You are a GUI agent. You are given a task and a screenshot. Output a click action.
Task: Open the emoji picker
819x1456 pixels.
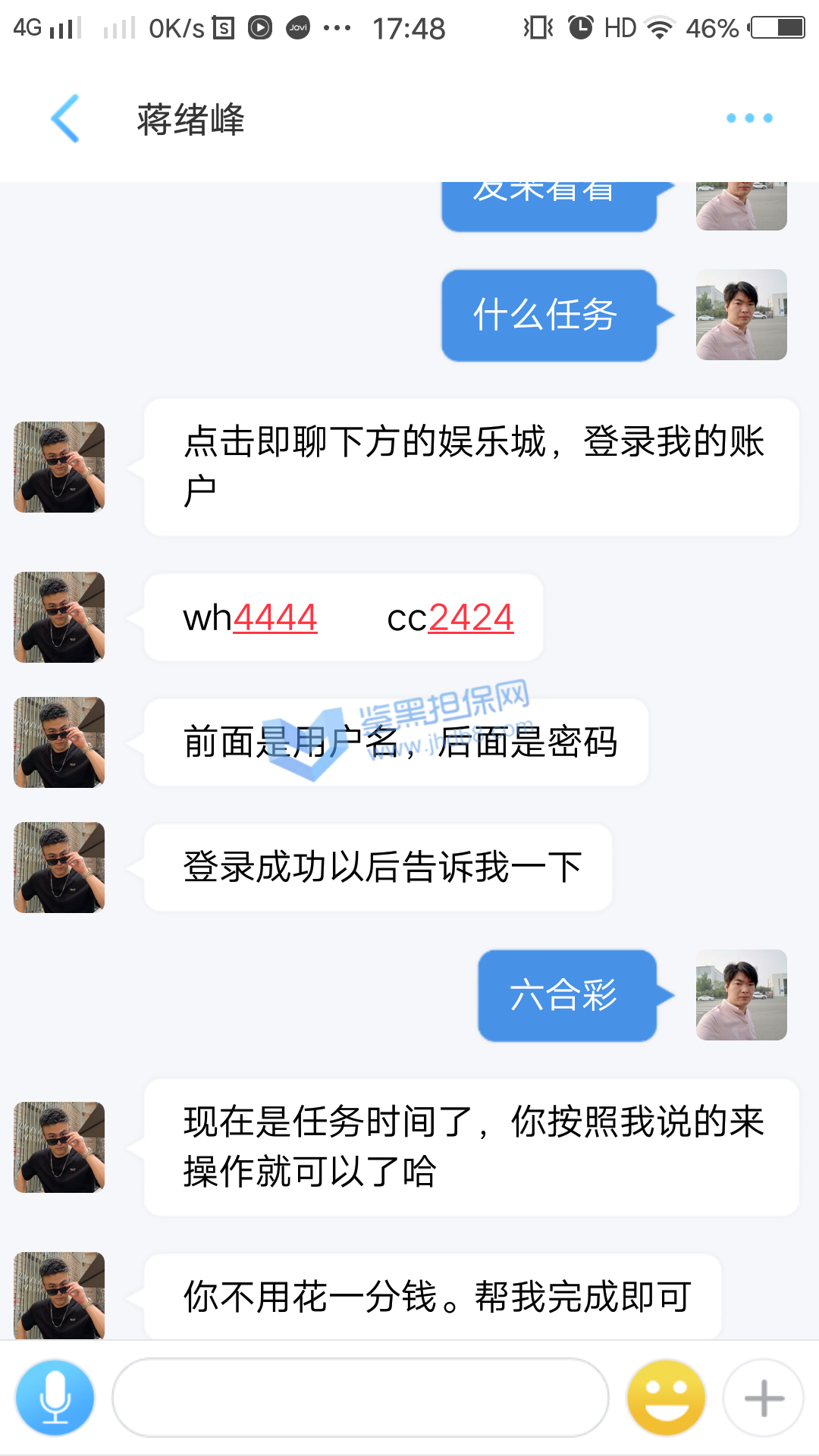point(666,1398)
